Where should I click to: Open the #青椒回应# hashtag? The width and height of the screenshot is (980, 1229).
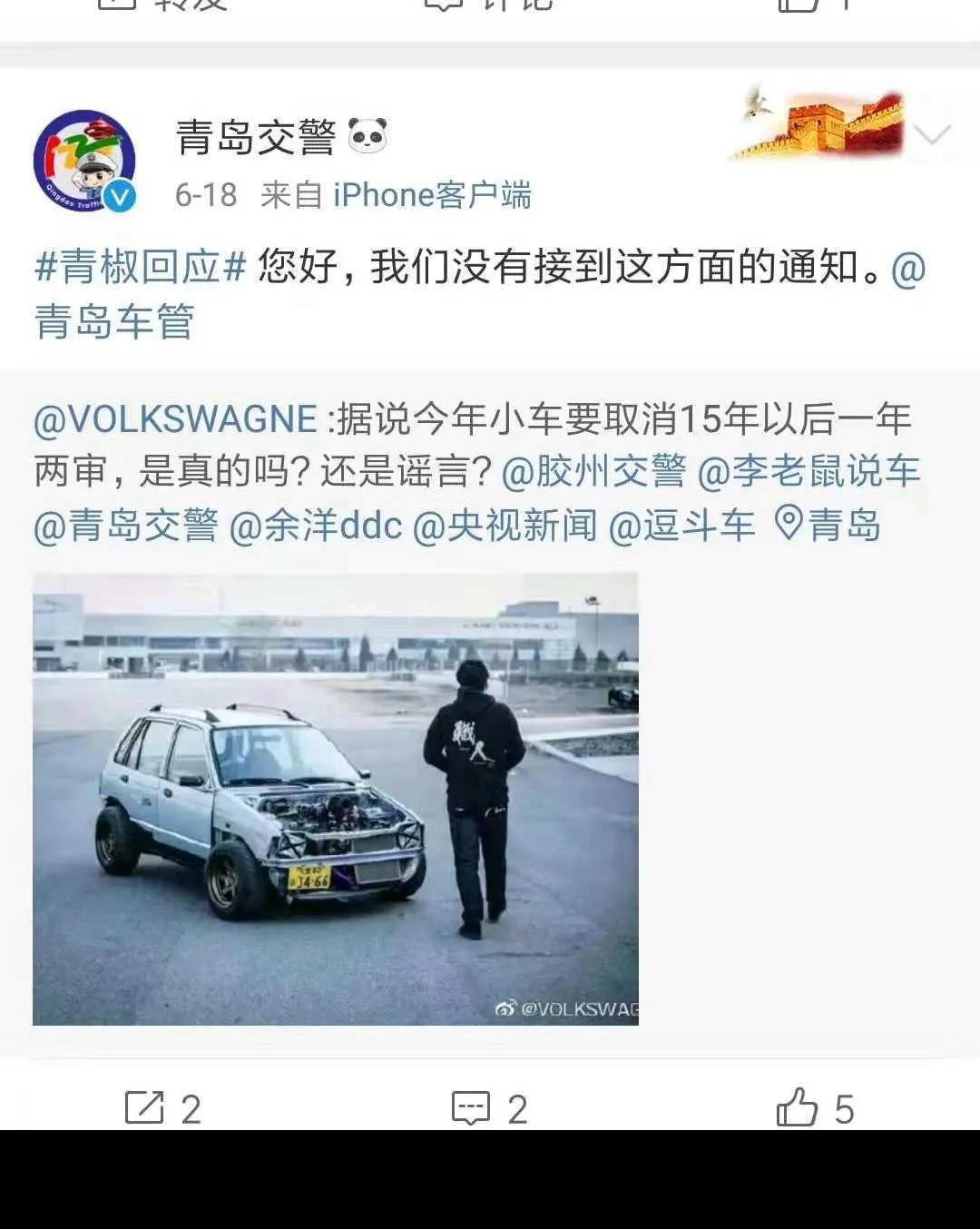[141, 267]
